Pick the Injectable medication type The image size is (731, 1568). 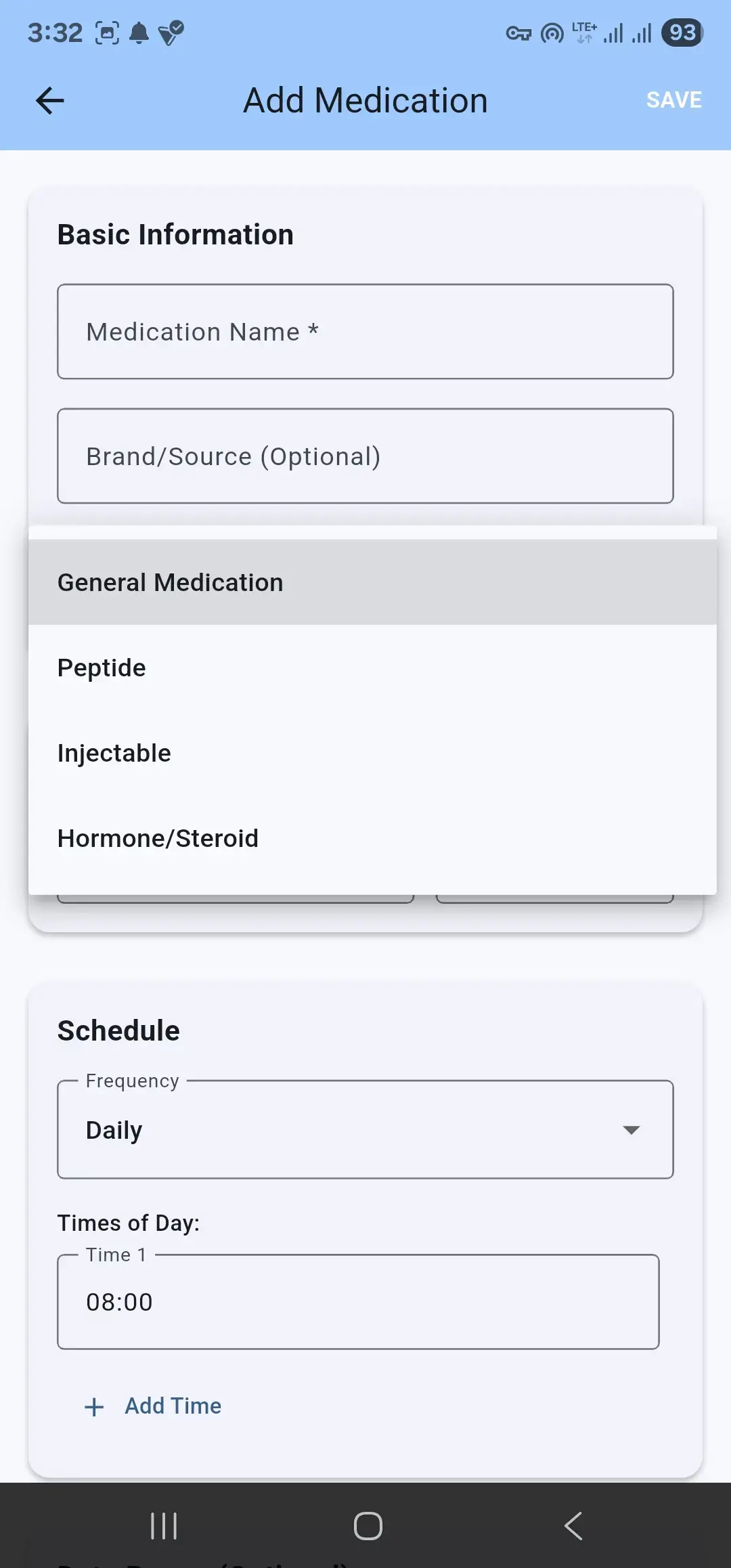click(x=372, y=753)
